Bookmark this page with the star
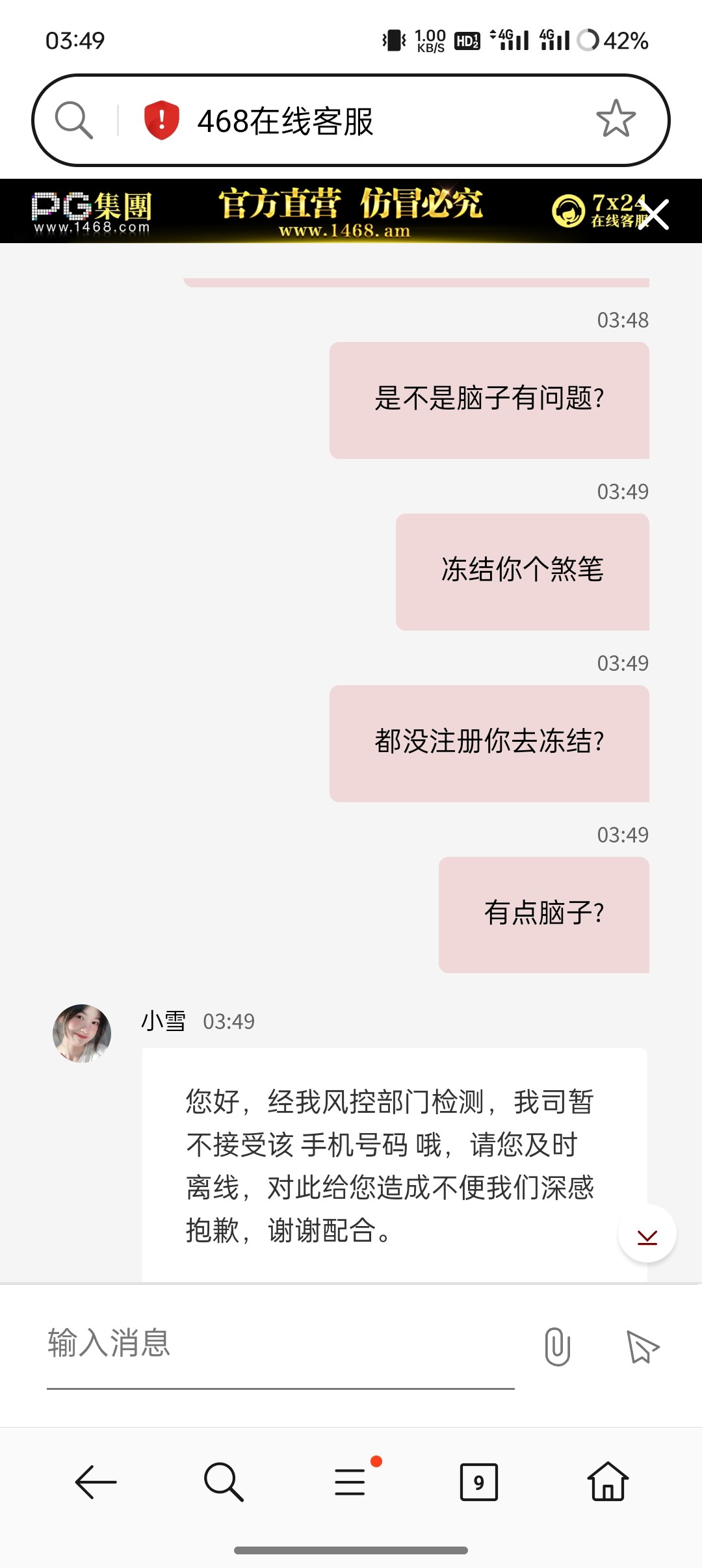This screenshot has height=1568, width=702. [x=616, y=119]
